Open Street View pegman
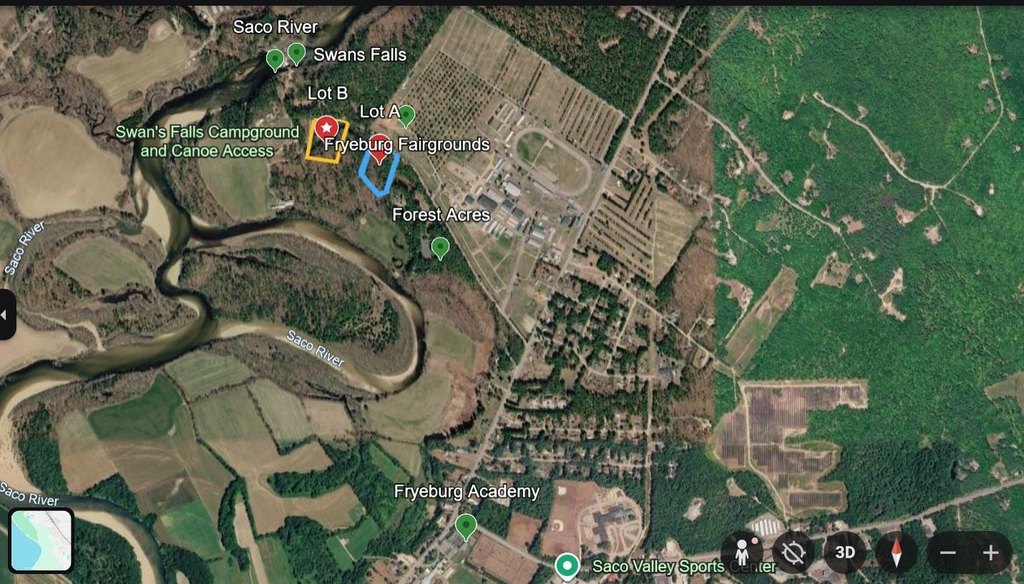1024x584 pixels. (x=742, y=552)
